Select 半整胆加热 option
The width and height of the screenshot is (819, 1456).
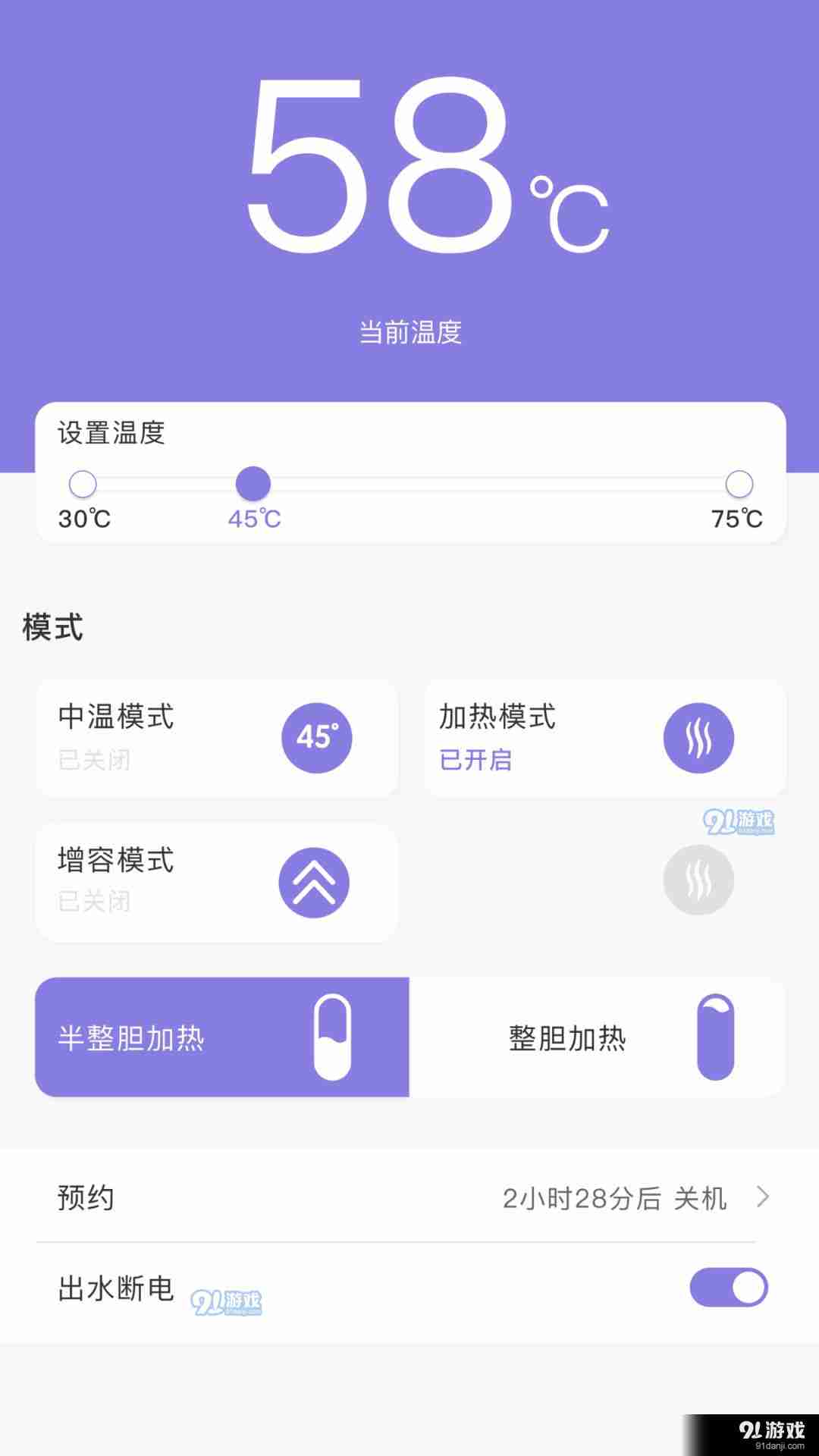[x=222, y=1037]
